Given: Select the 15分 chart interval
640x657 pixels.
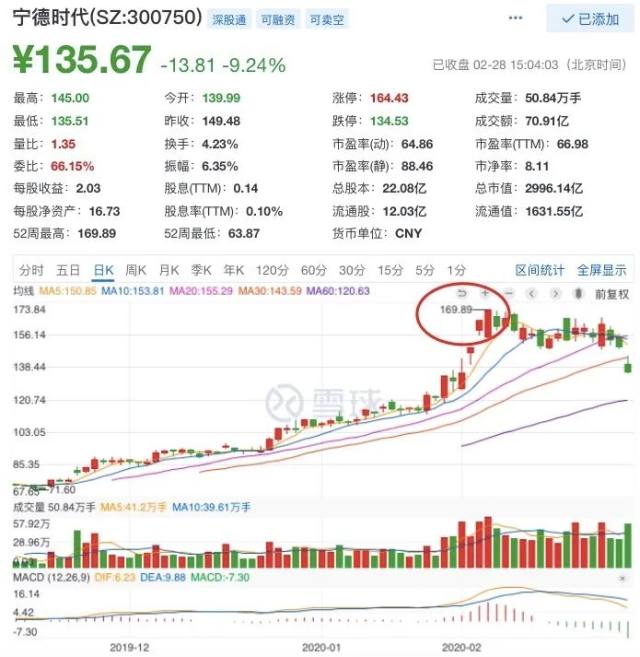Looking at the screenshot, I should [x=390, y=270].
